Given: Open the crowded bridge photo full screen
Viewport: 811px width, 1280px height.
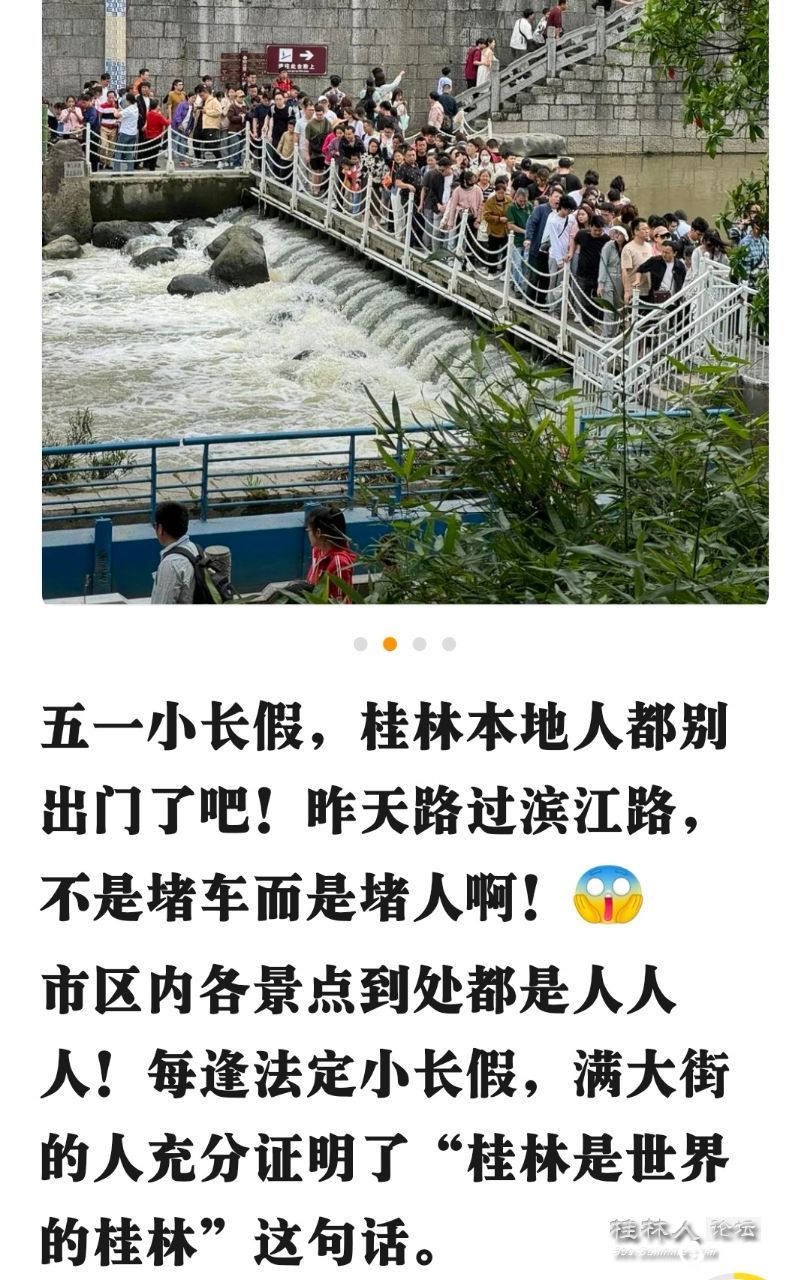Looking at the screenshot, I should [x=404, y=300].
